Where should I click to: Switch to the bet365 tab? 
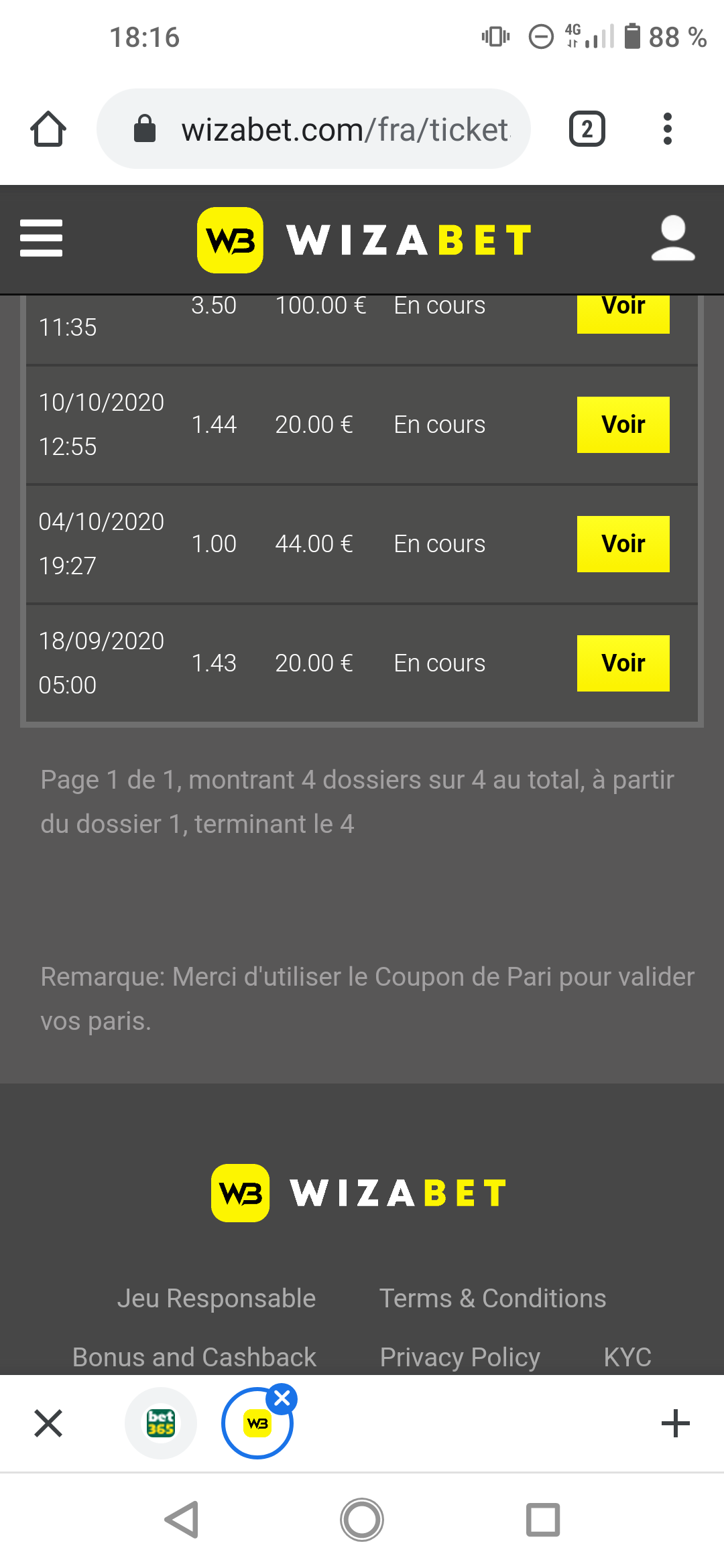click(x=161, y=1423)
